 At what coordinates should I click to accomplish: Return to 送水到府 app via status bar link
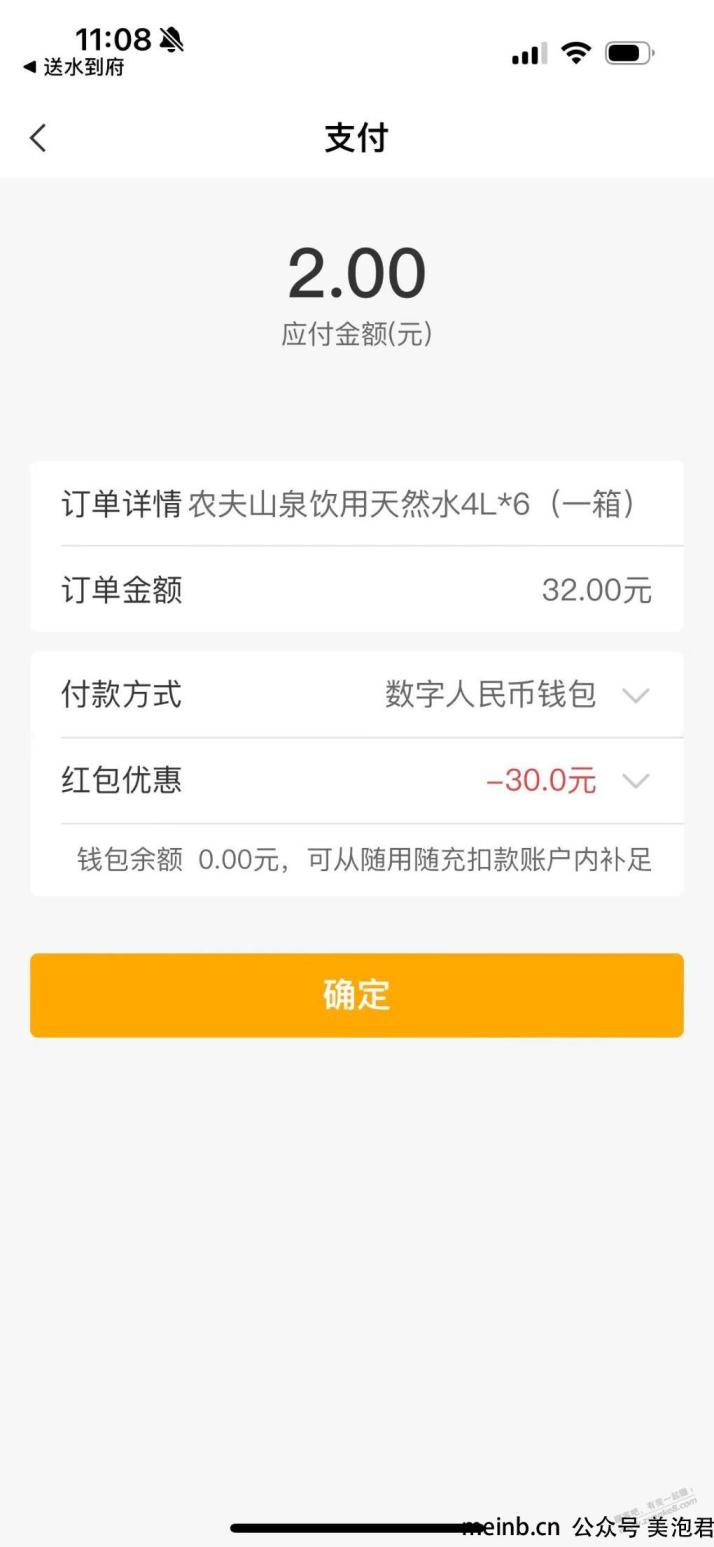(x=73, y=68)
